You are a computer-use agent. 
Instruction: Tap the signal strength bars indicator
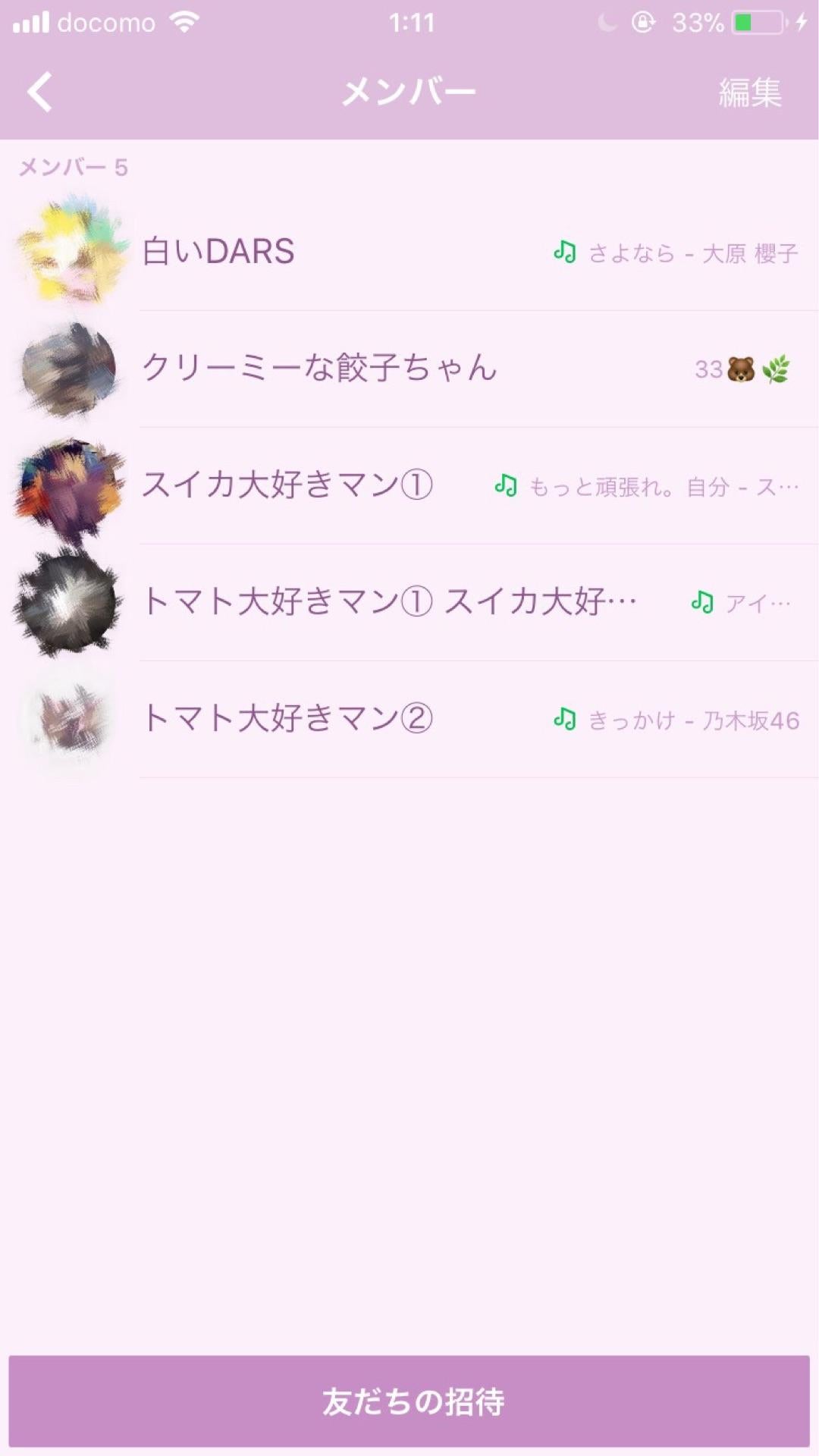pos(30,23)
